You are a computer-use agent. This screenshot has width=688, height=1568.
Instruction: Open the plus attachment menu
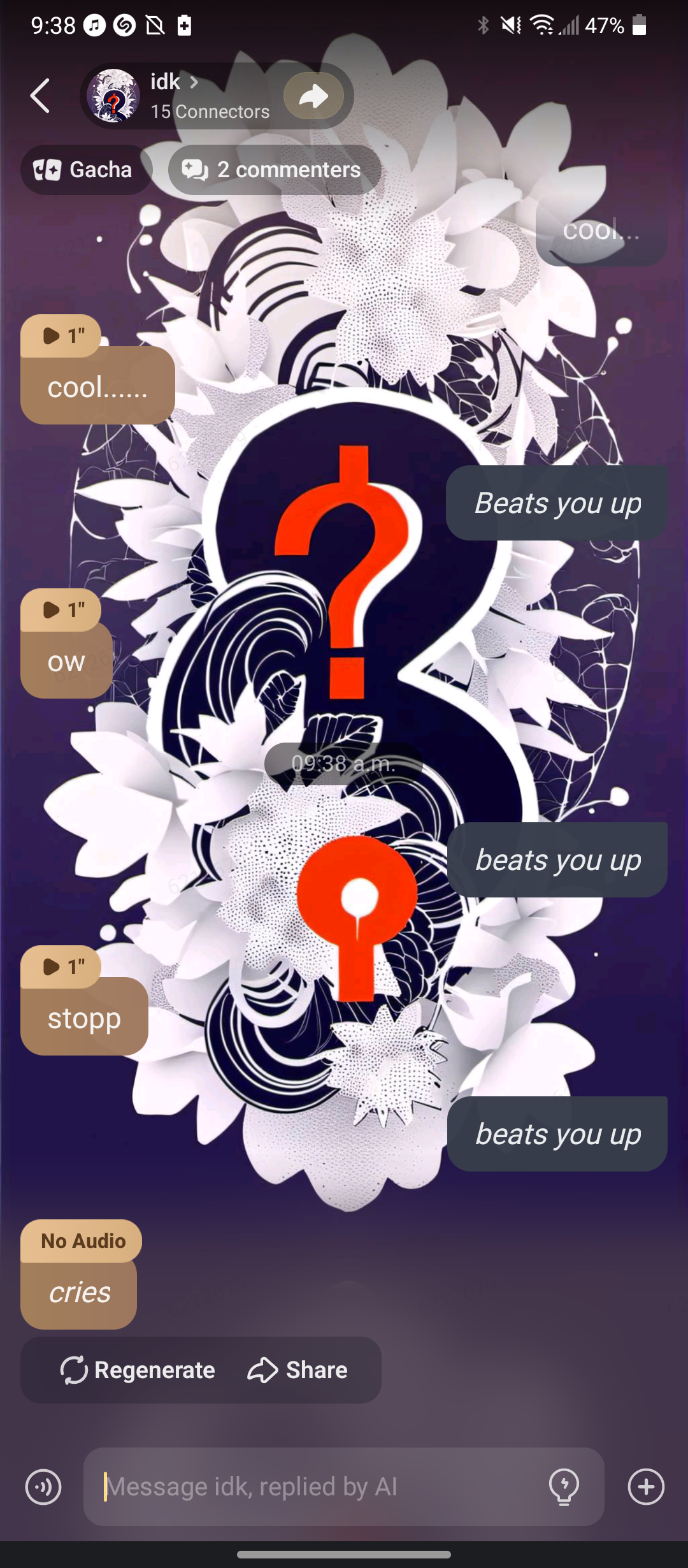pyautogui.click(x=646, y=1486)
